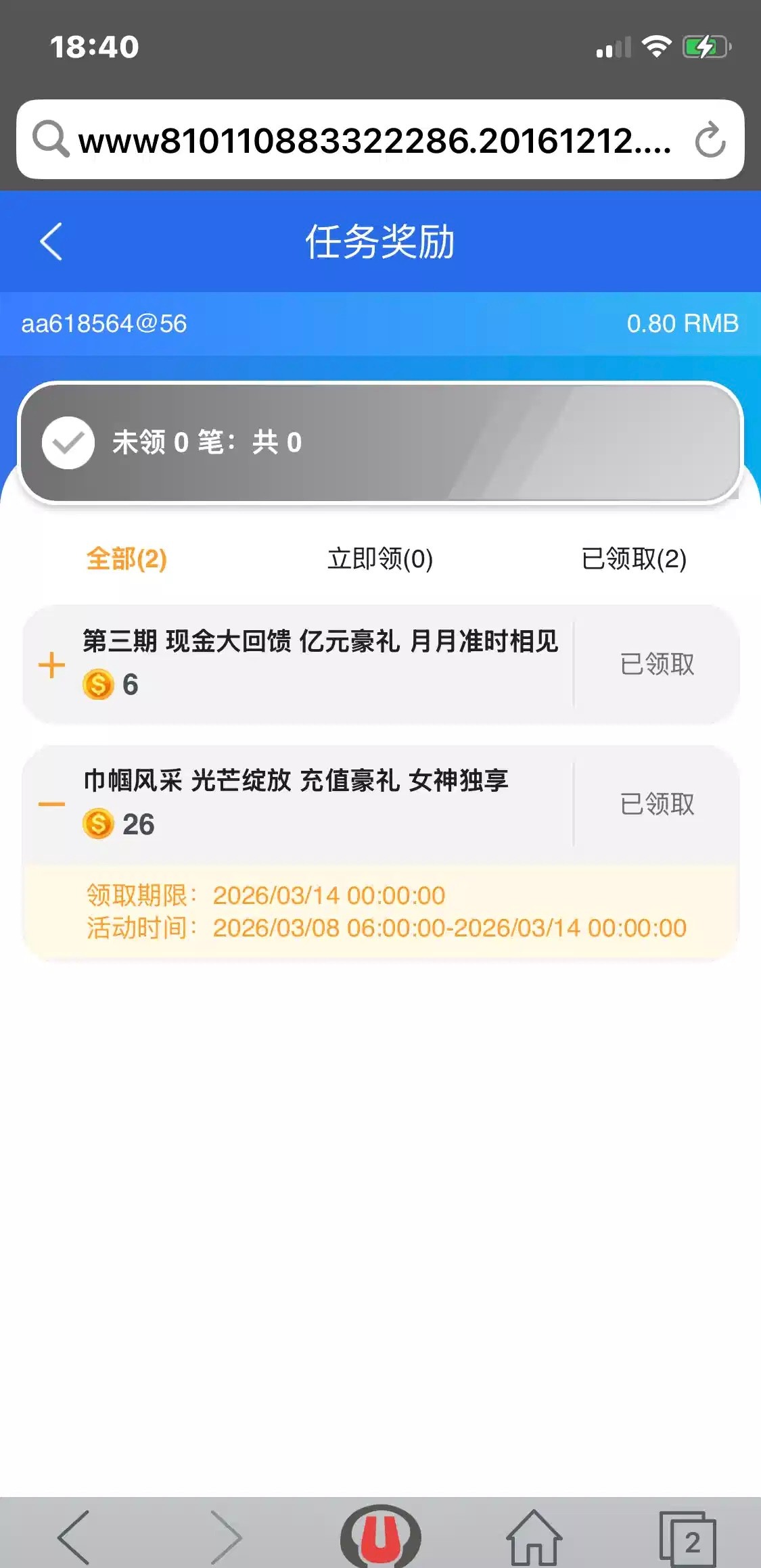
Task: Switch to the 全部(2) tab
Action: 126,559
